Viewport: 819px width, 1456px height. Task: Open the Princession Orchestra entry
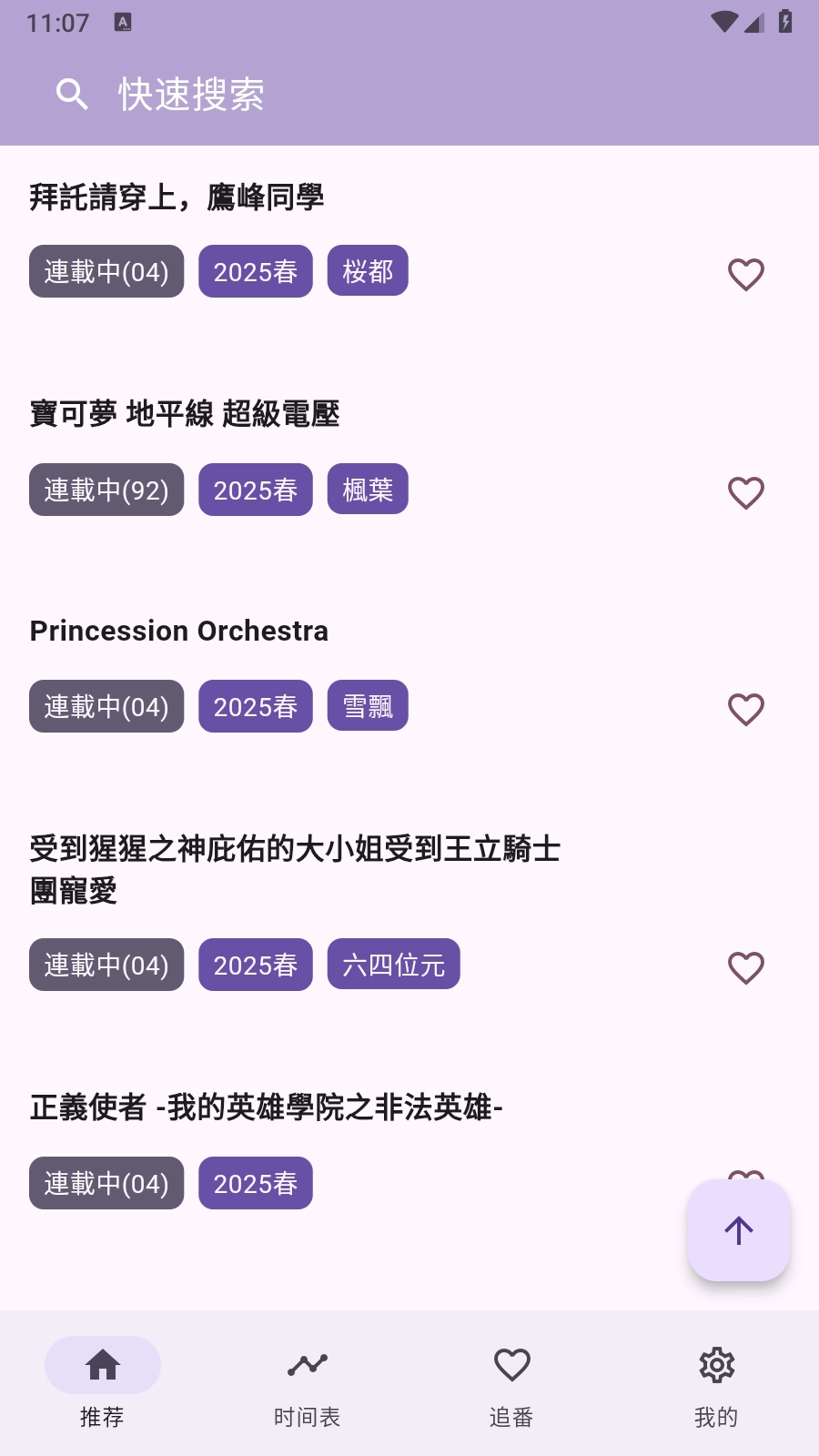pos(179,631)
